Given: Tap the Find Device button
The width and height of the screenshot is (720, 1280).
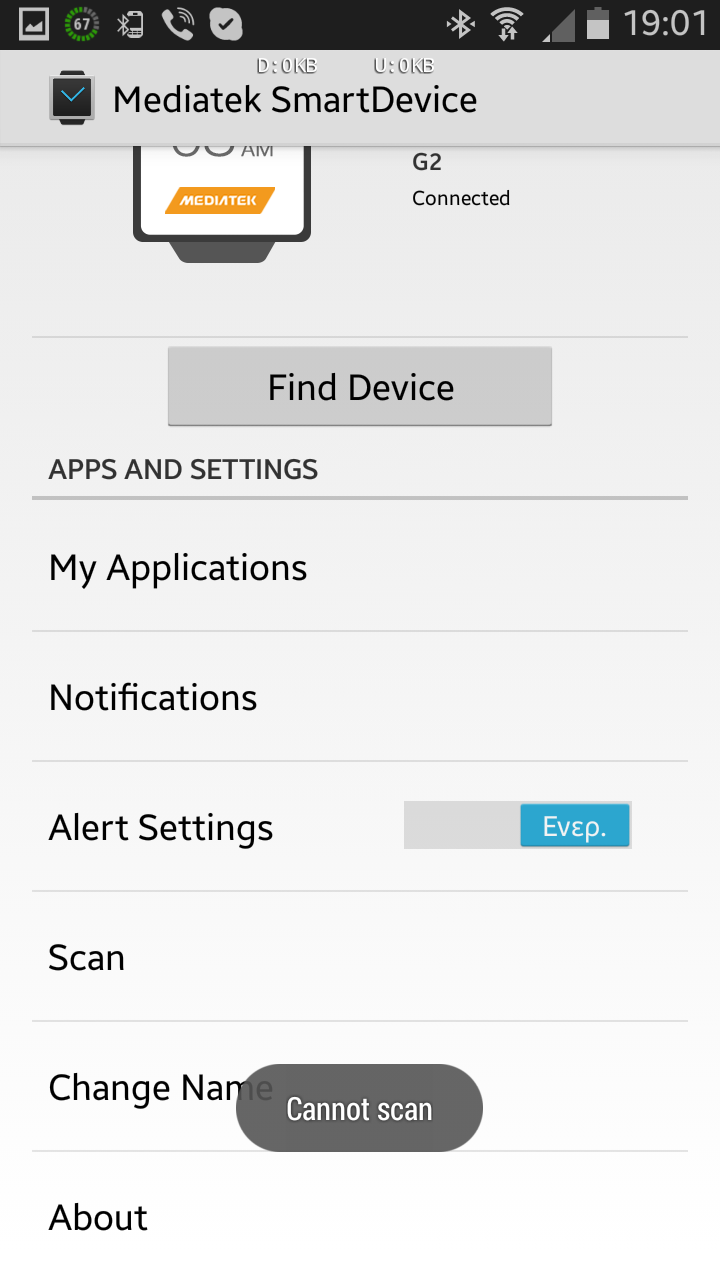Looking at the screenshot, I should coord(360,387).
